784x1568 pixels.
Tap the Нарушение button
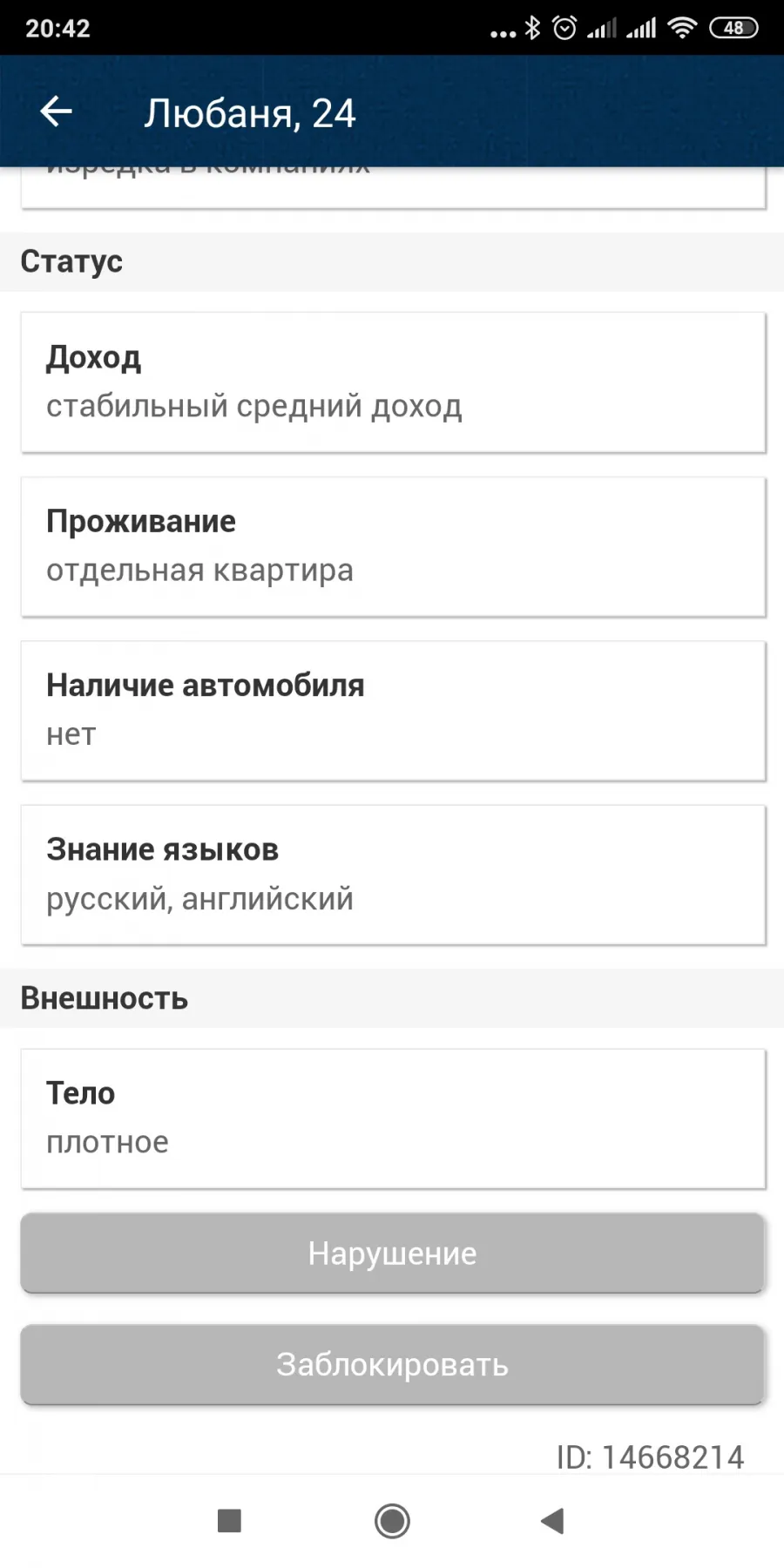coord(392,1253)
